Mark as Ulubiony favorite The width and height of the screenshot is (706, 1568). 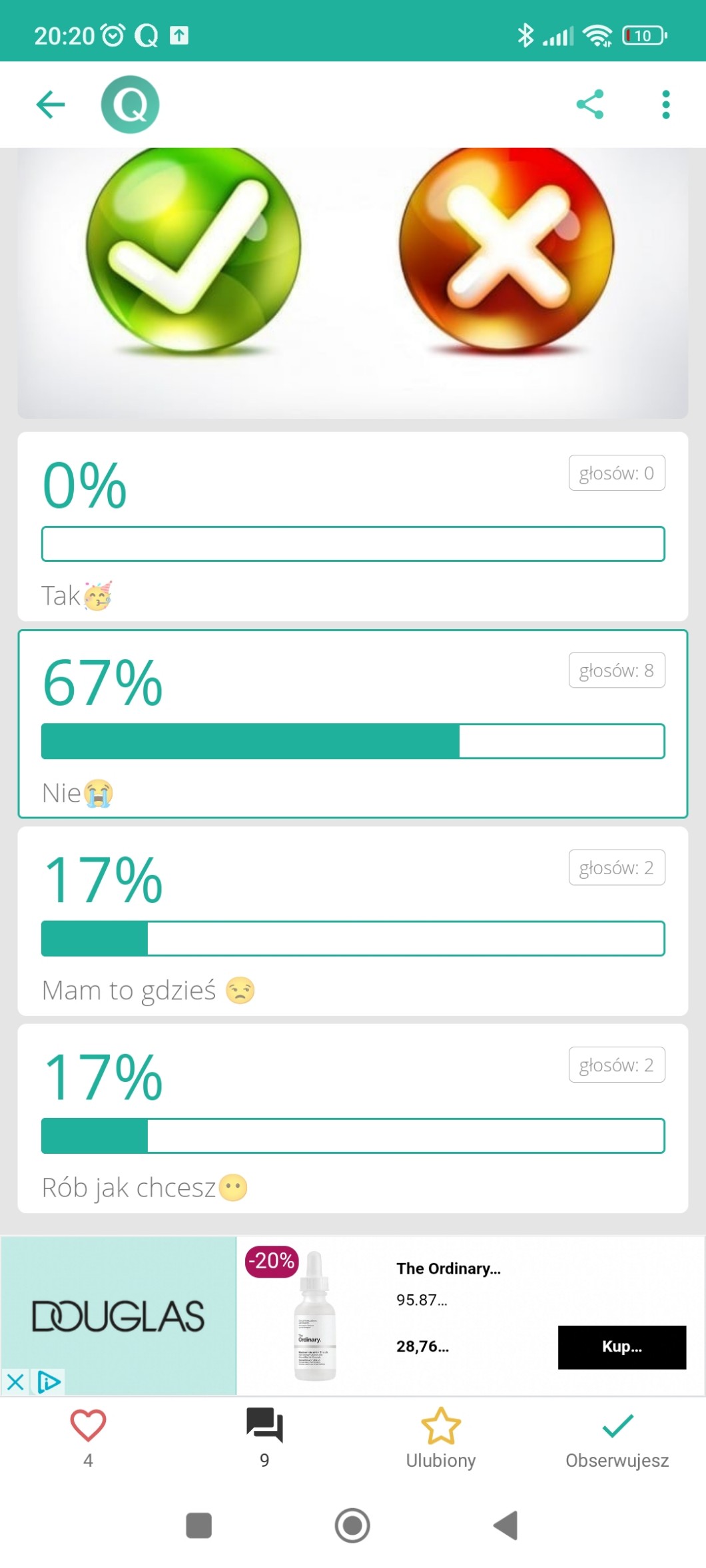(441, 1437)
